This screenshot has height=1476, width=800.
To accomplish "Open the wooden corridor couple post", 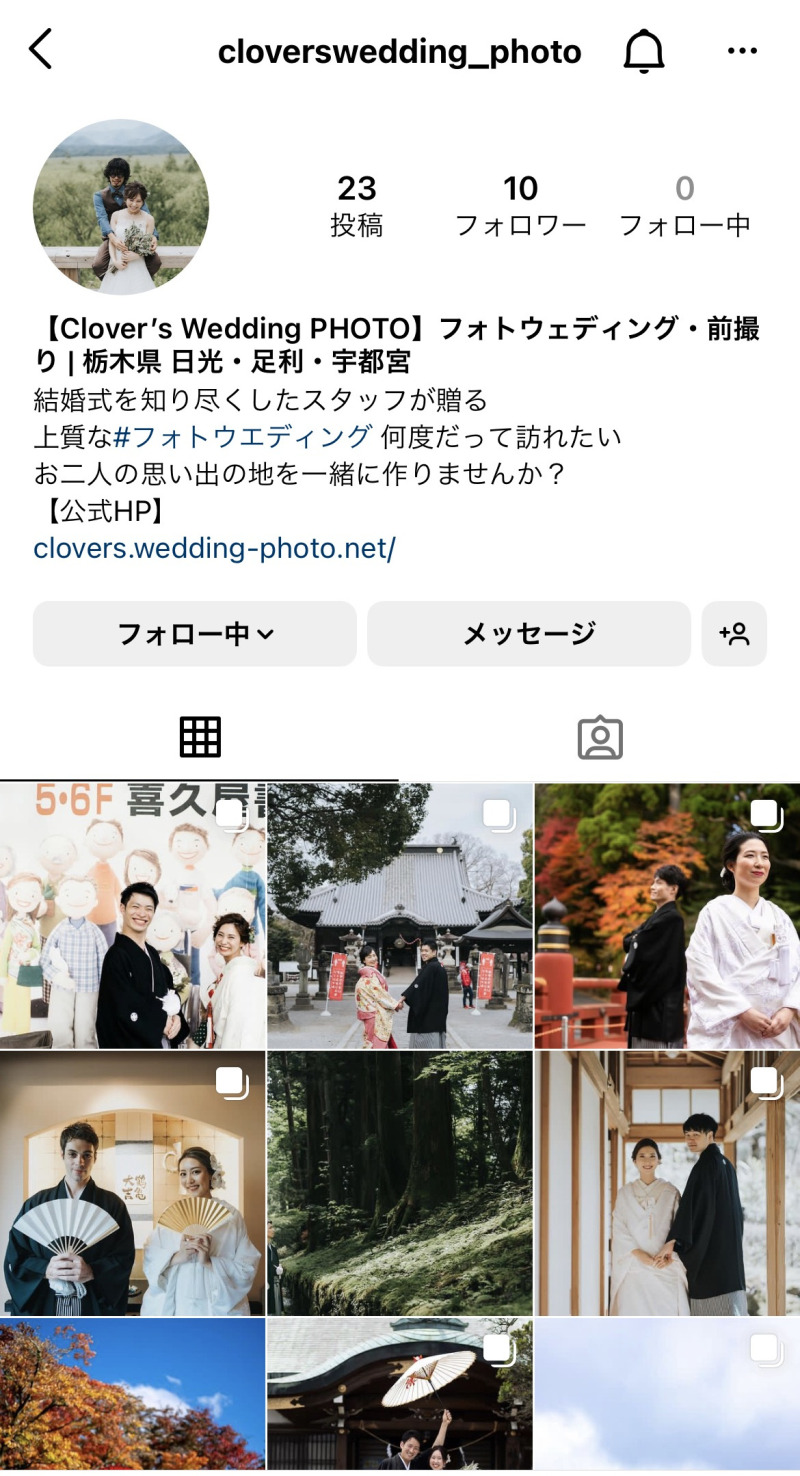I will pyautogui.click(x=667, y=1183).
